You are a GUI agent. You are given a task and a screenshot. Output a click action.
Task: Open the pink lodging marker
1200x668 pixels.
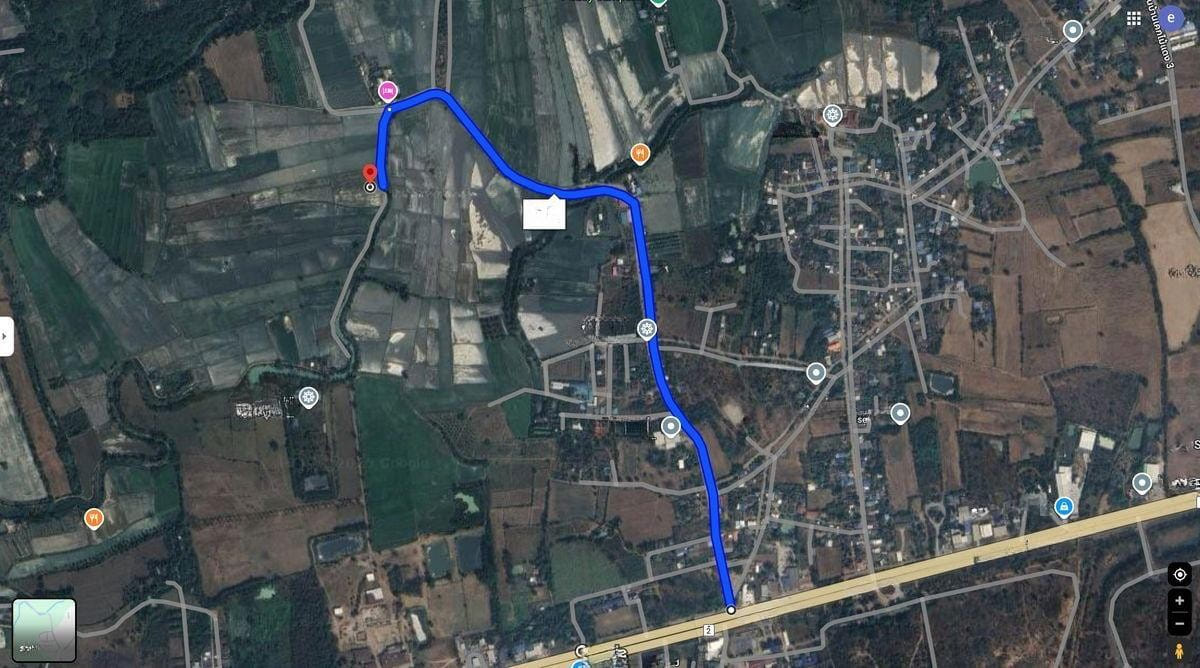point(387,92)
